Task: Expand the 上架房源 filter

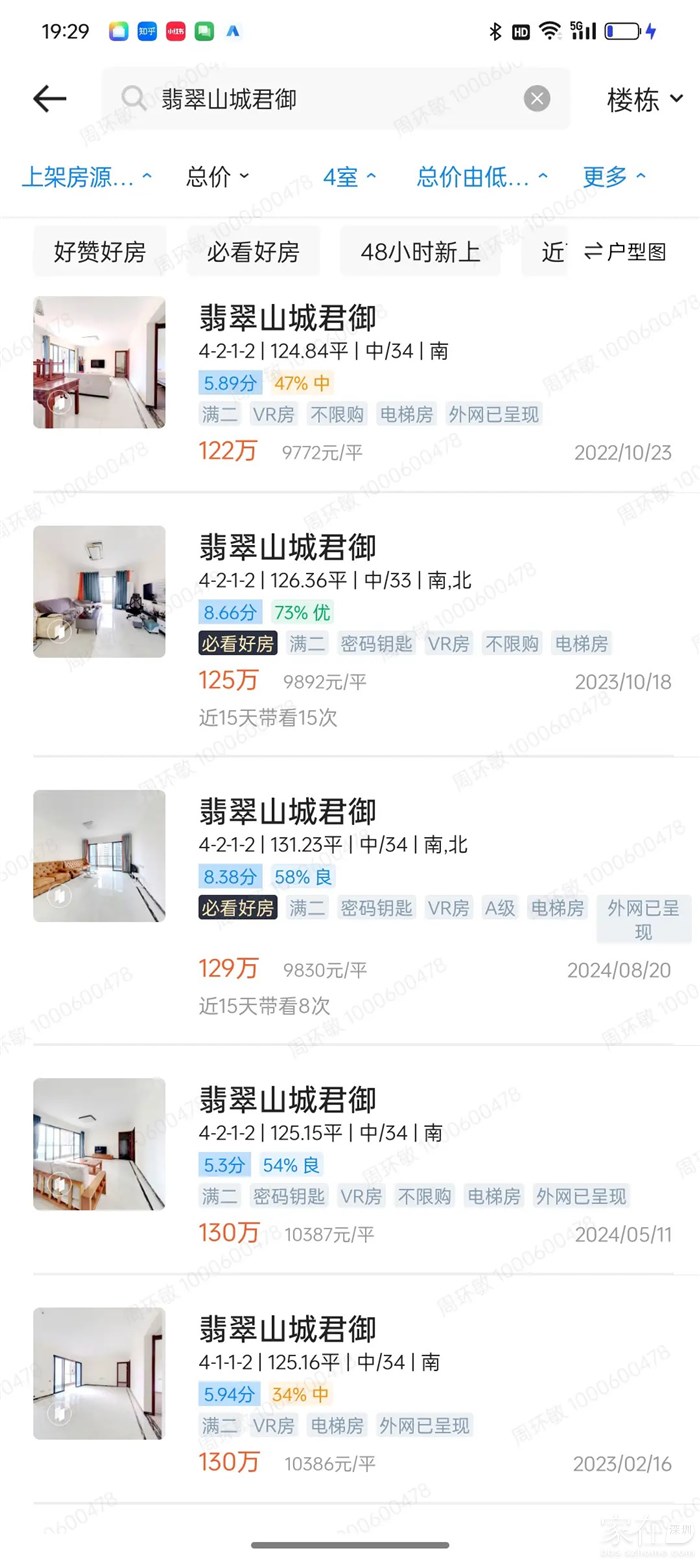Action: click(87, 177)
